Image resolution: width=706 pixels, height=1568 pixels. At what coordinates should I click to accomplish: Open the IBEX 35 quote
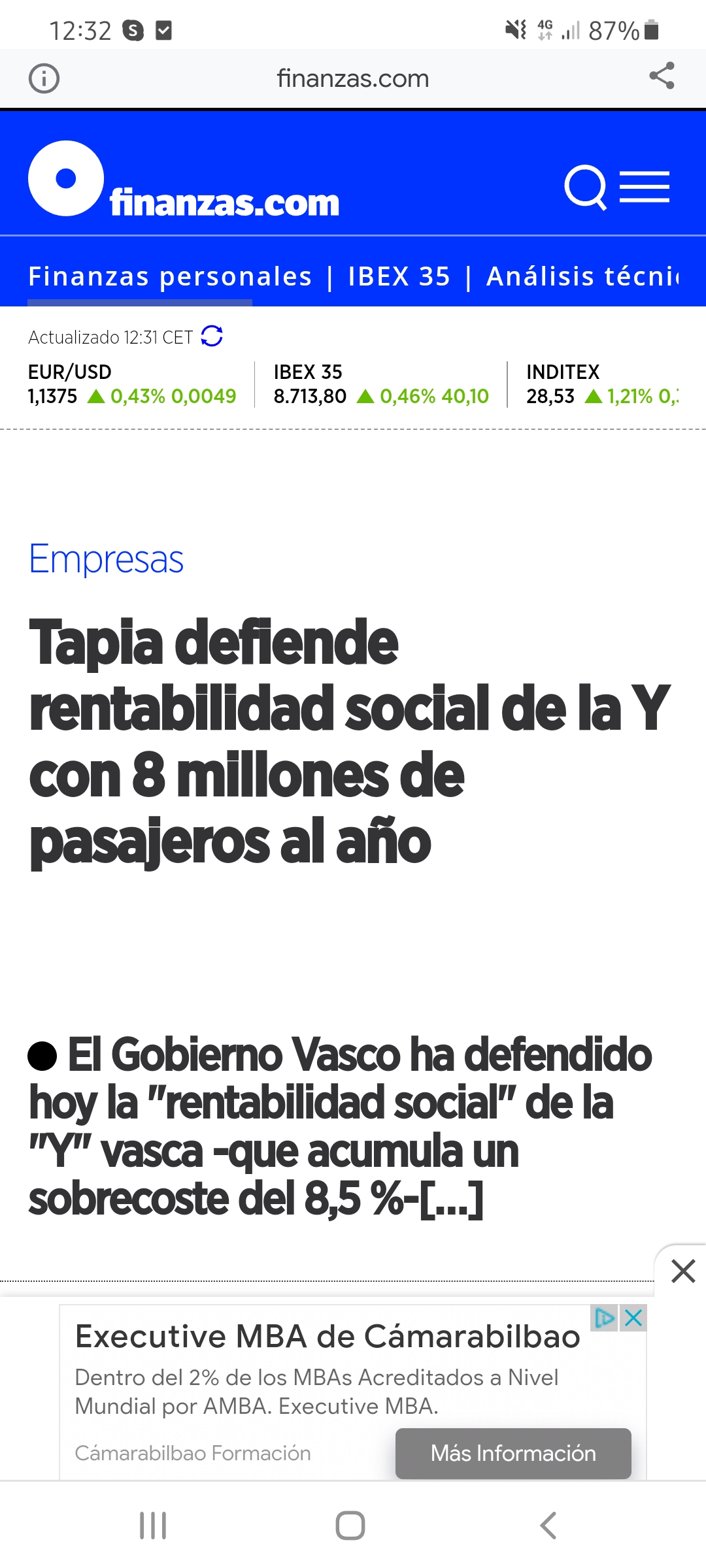(x=381, y=384)
